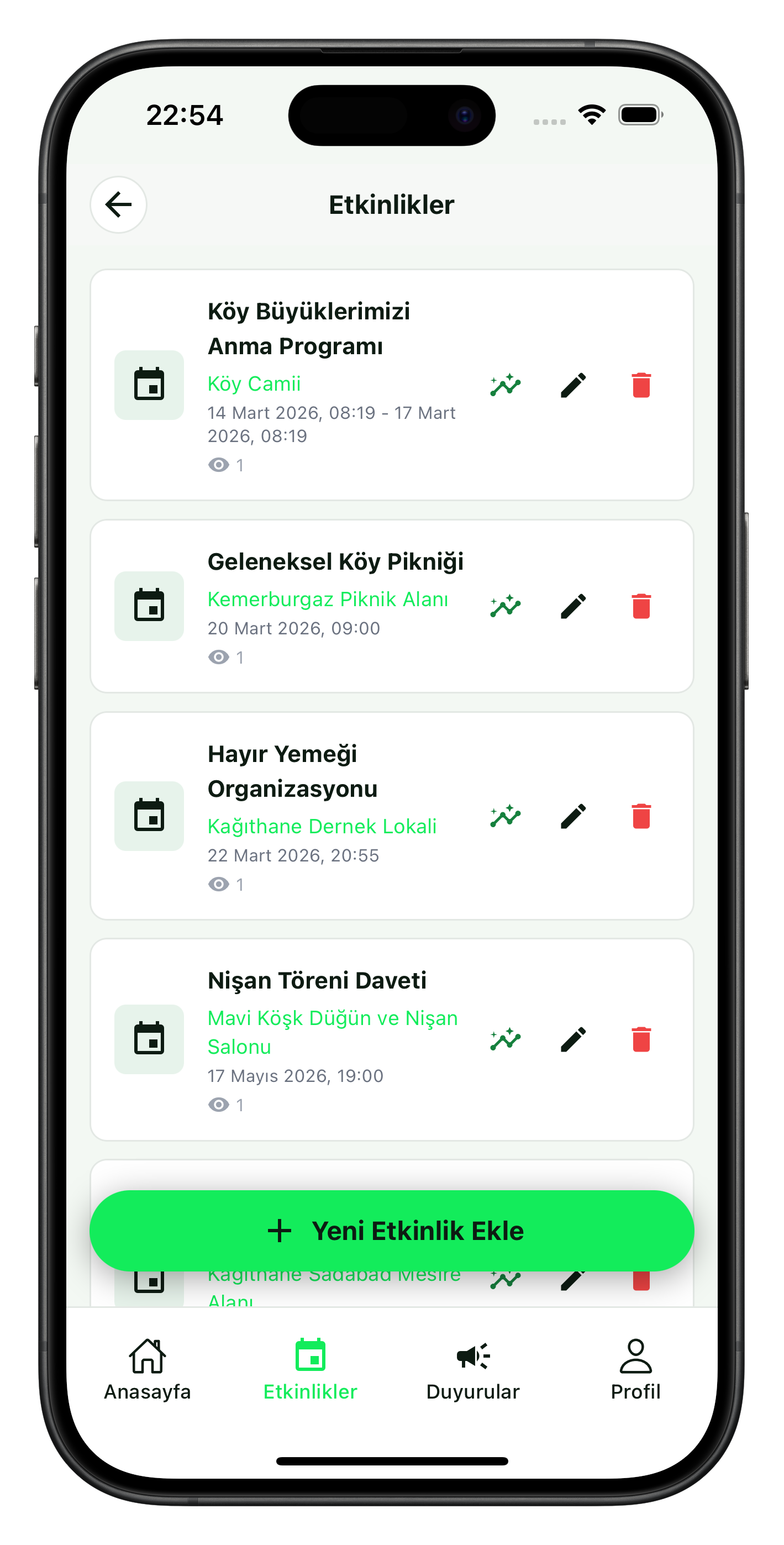Edit the Köy Büyüklerimizi Anma Programı event

[573, 385]
